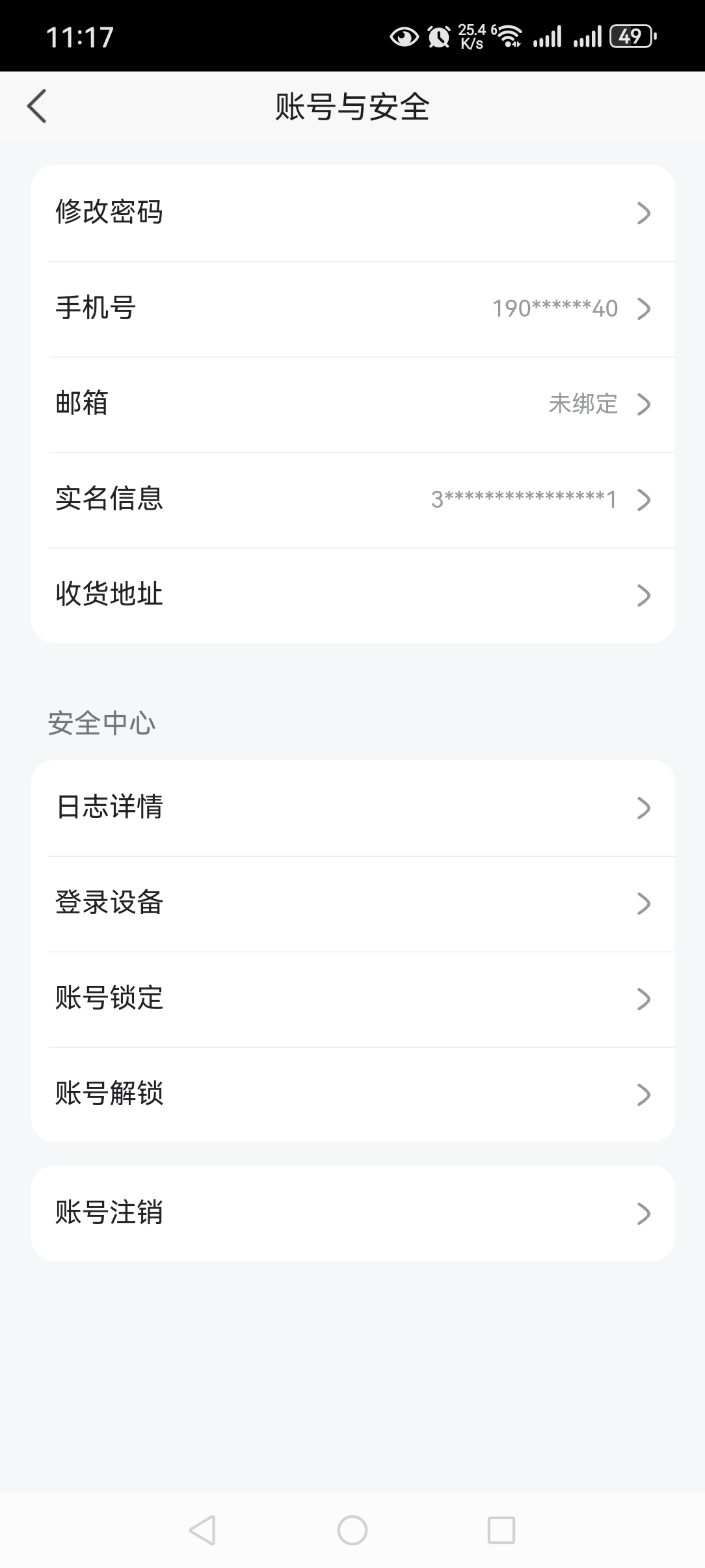The image size is (705, 1568).
Task: Open 收货地址 settings
Action: click(352, 595)
